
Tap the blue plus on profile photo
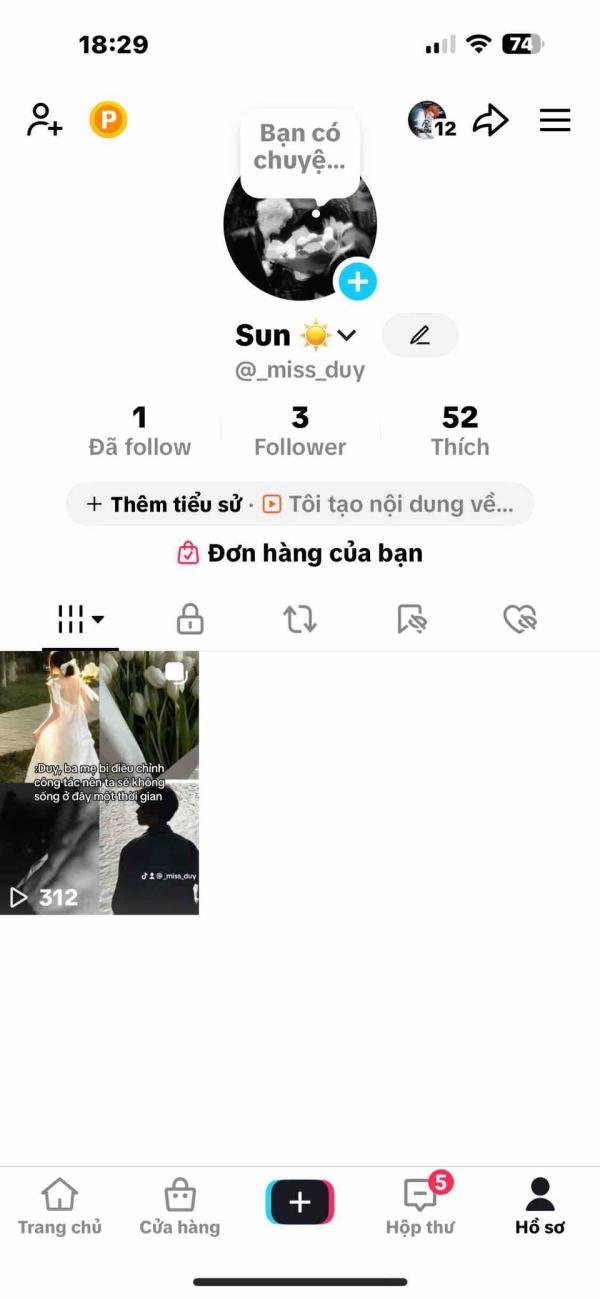point(357,282)
